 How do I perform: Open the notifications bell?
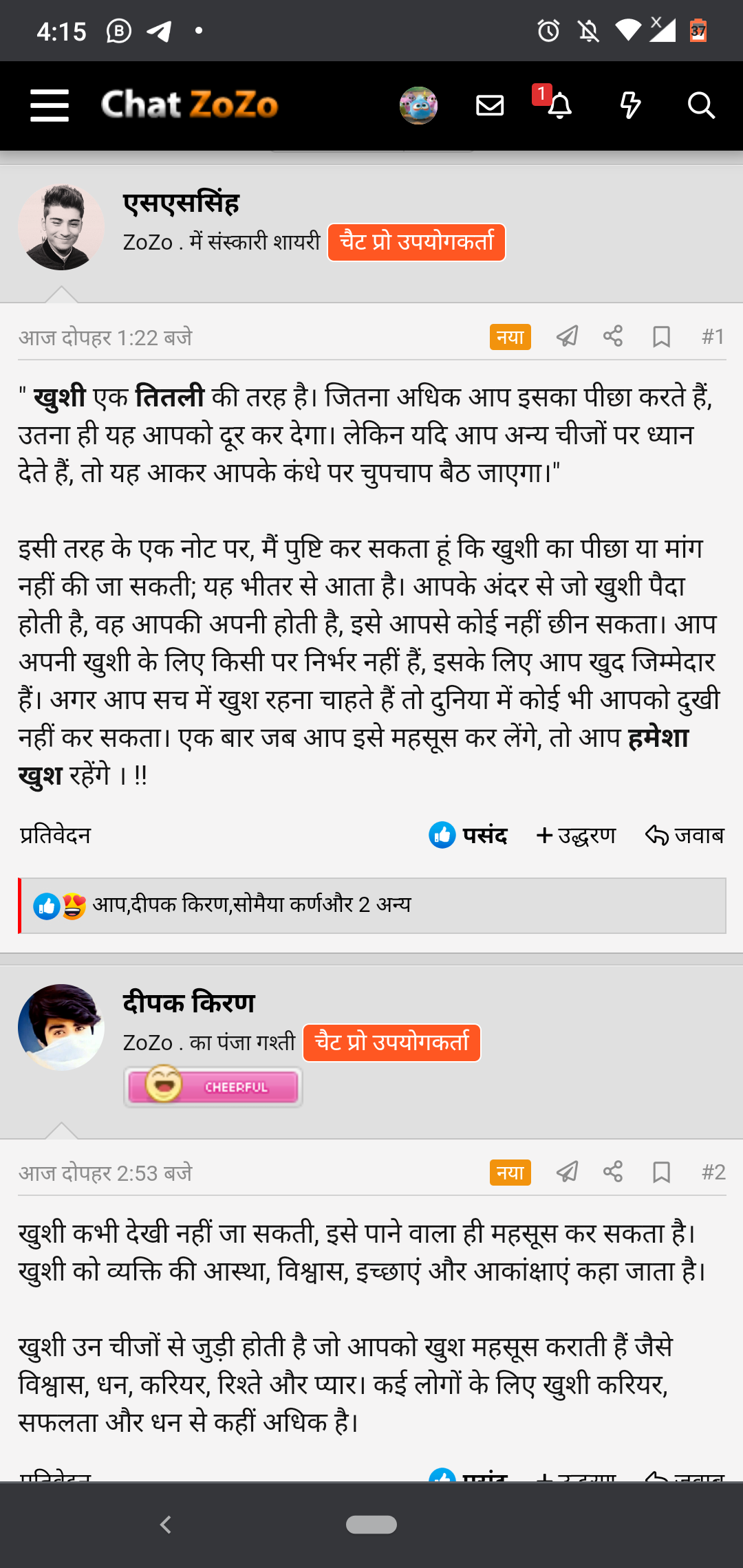pyautogui.click(x=559, y=105)
